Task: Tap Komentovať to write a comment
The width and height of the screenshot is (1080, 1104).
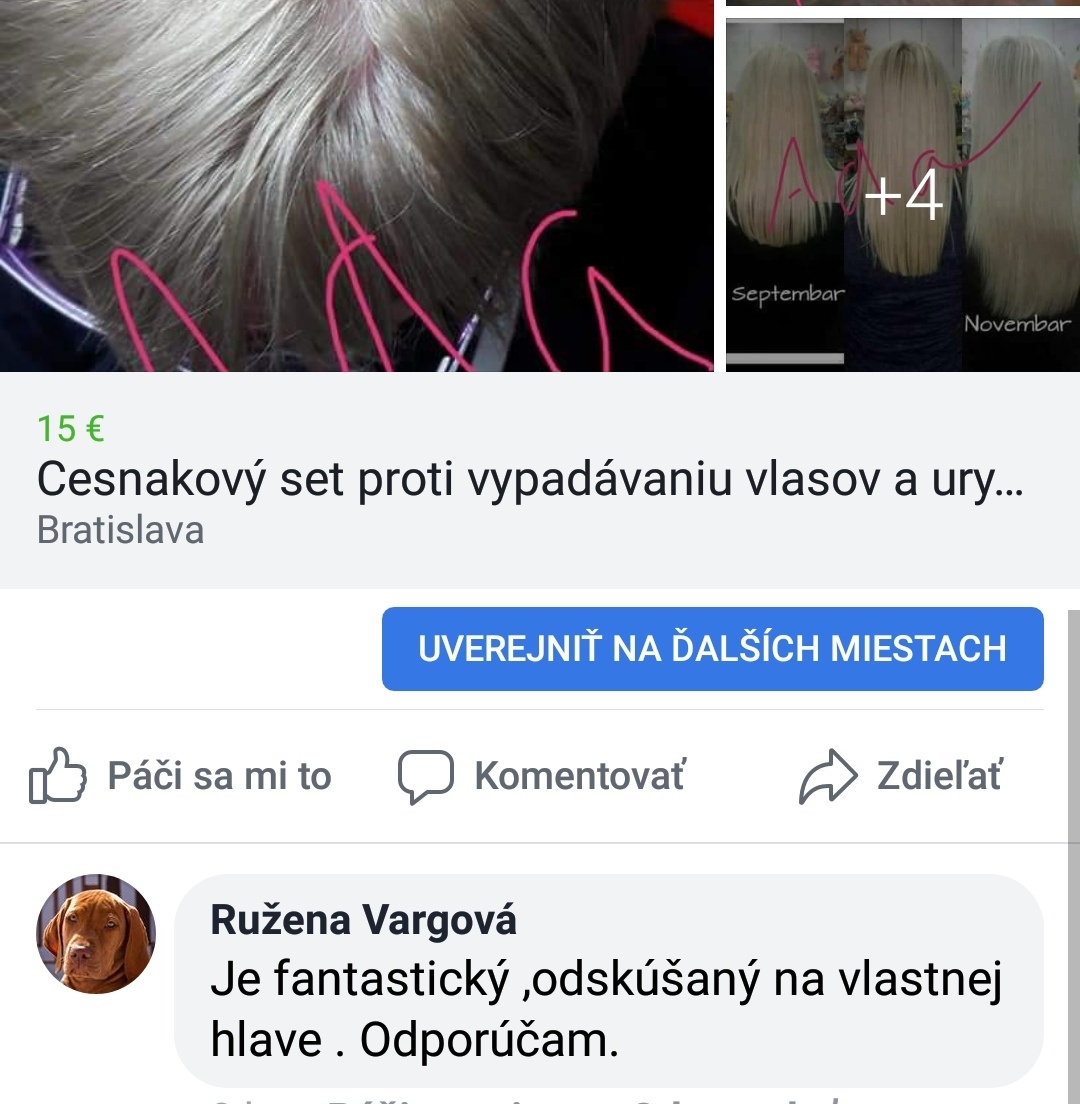Action: tap(580, 774)
